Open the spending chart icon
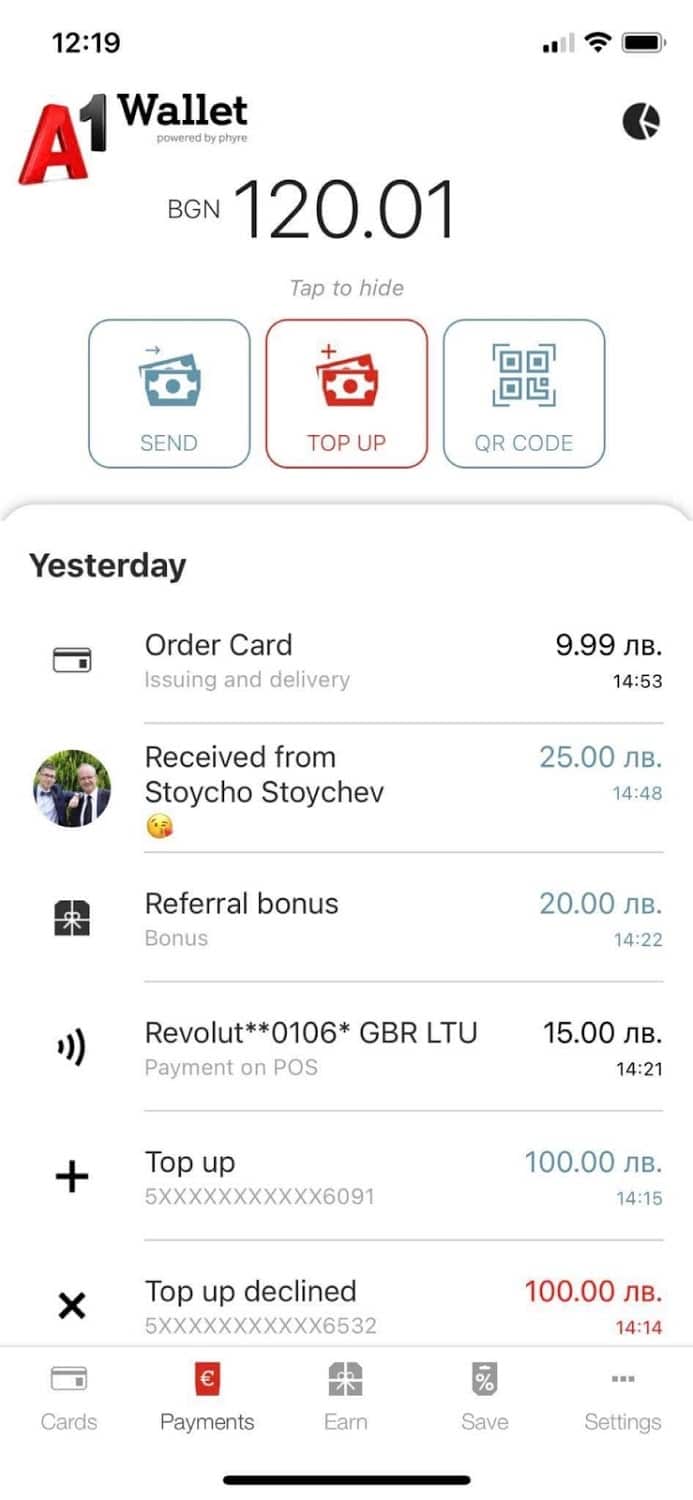 (641, 122)
